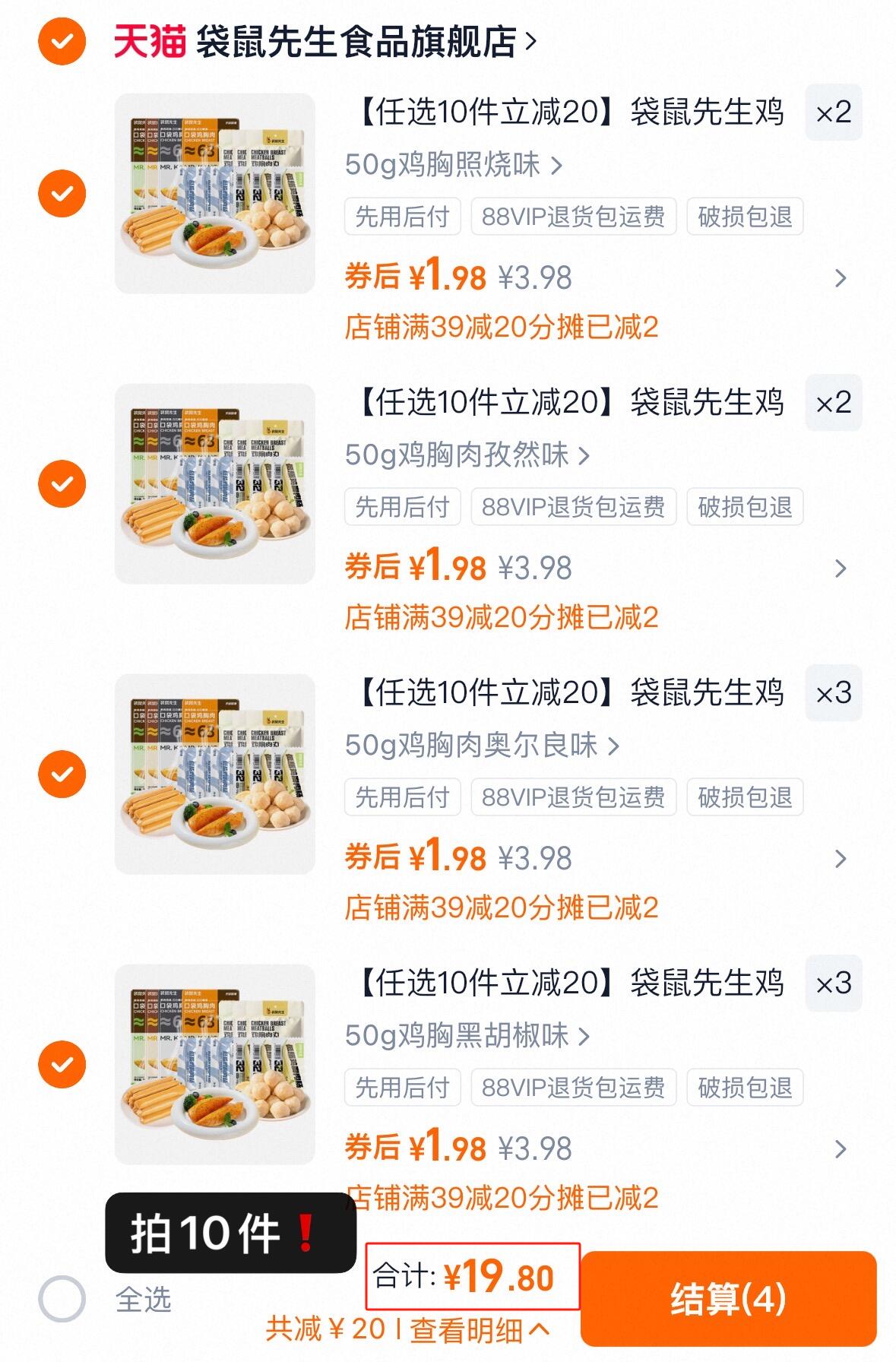Click the 天猫 Tmall logo icon
This screenshot has width=896, height=1362.
pyautogui.click(x=149, y=43)
